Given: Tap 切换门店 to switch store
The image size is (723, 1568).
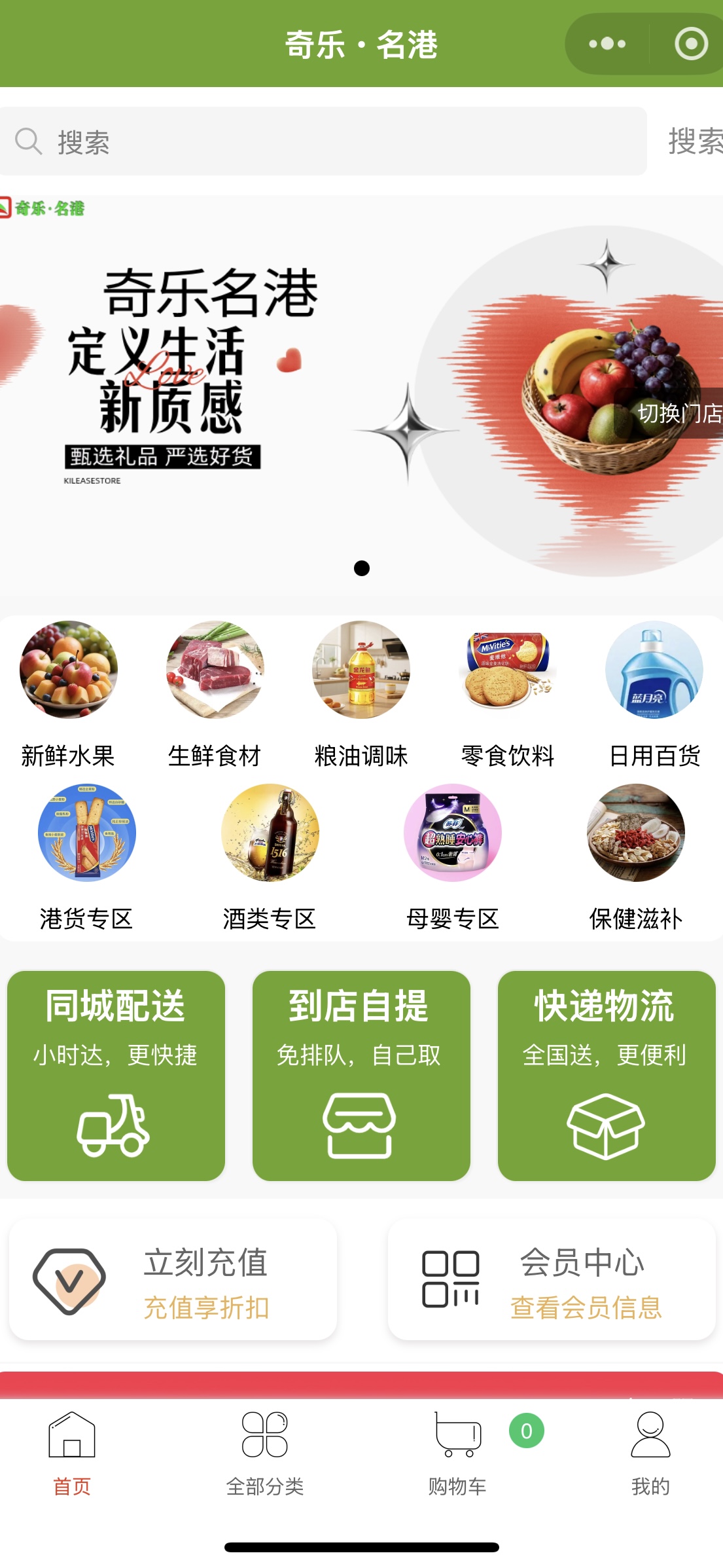Looking at the screenshot, I should tap(679, 413).
